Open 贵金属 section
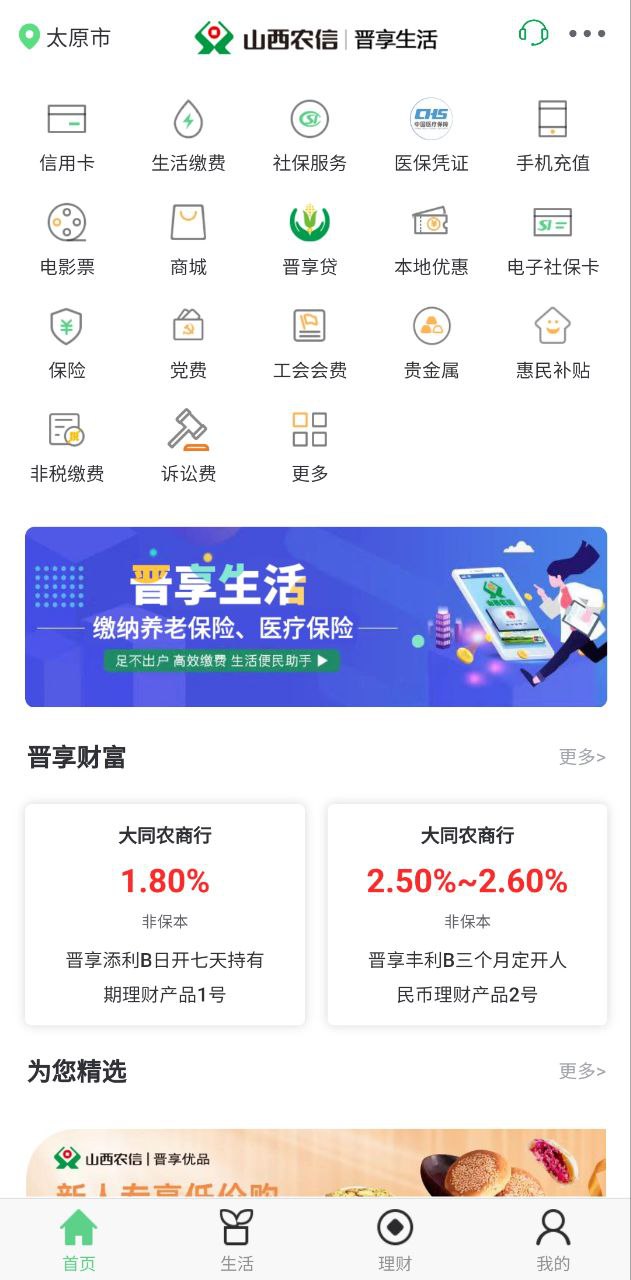 click(431, 343)
